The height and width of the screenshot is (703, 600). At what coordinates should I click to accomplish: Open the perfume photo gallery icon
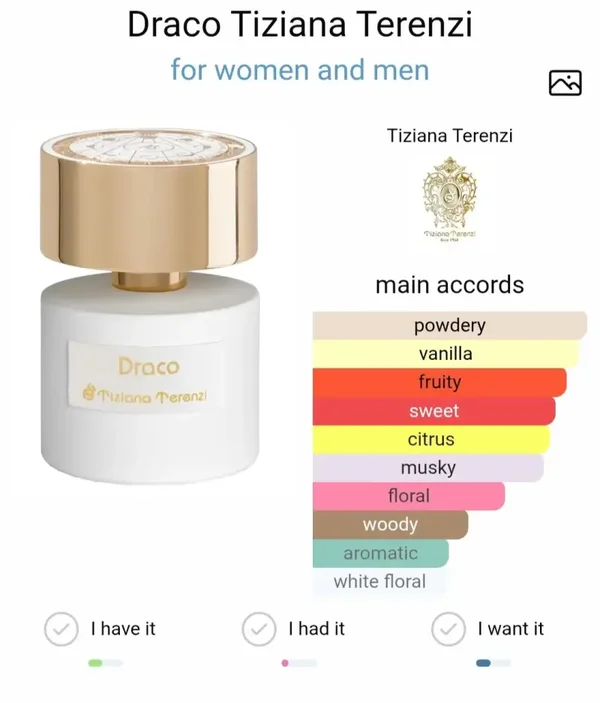pyautogui.click(x=565, y=84)
